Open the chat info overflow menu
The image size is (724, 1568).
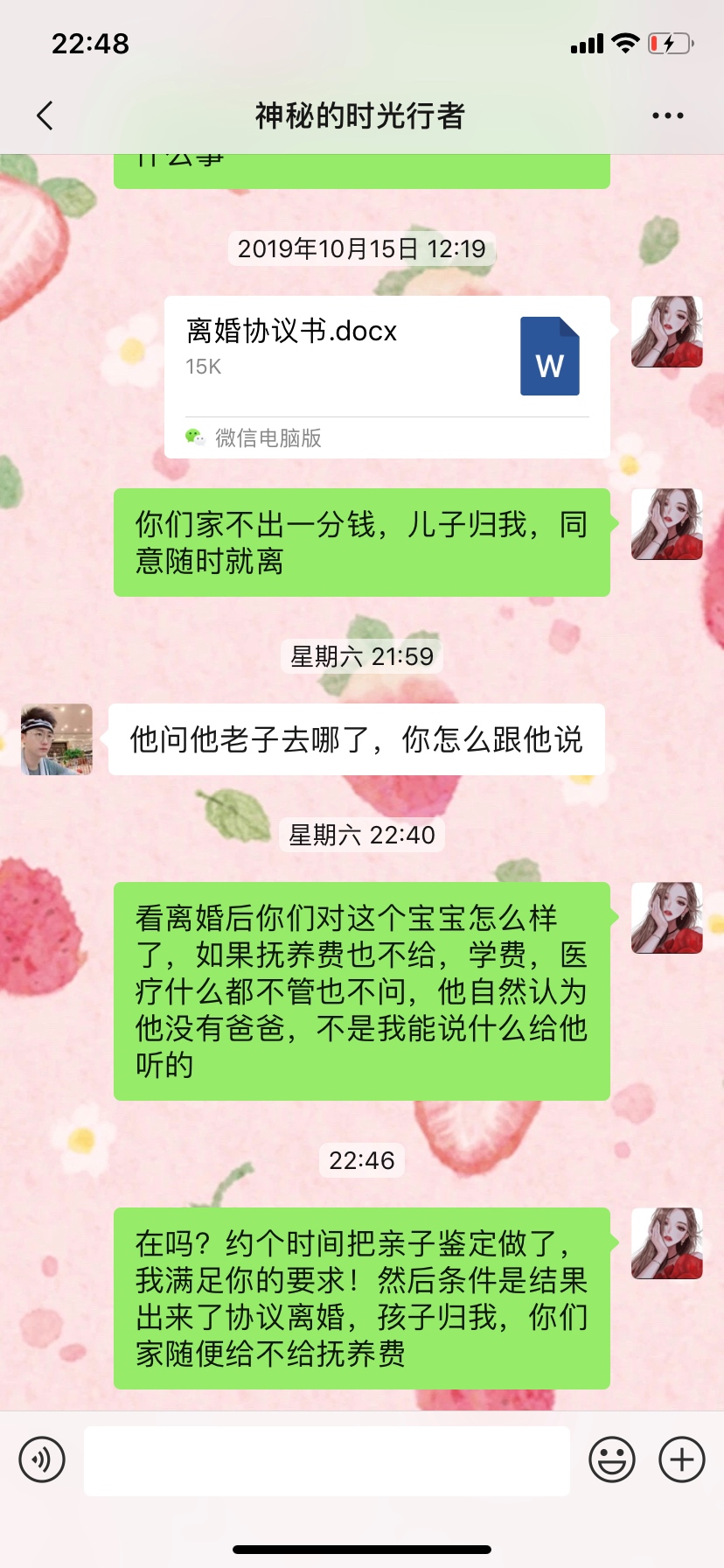(x=667, y=115)
